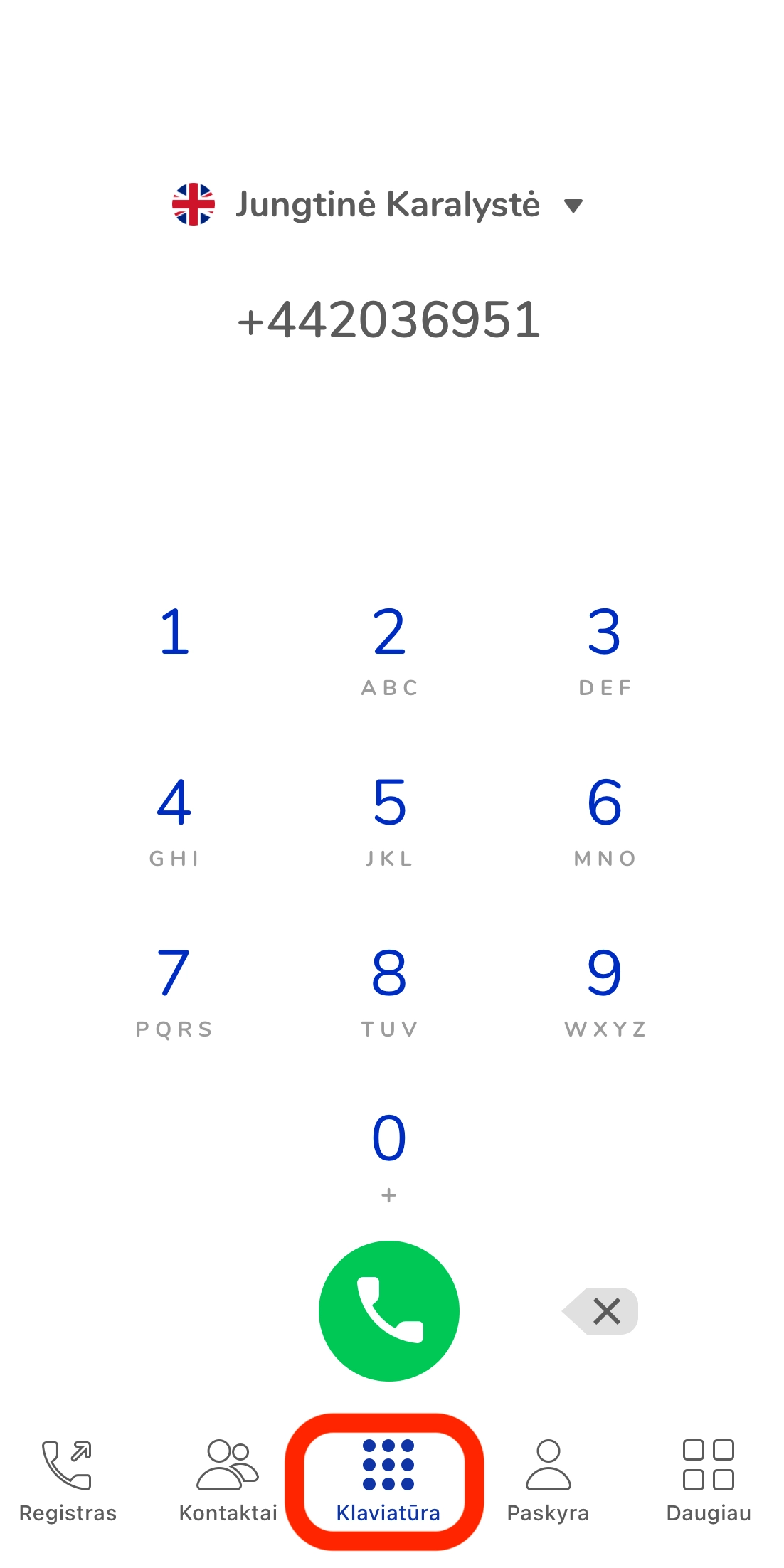Tap the dialed number +442036951
784x1568 pixels.
pos(390,322)
